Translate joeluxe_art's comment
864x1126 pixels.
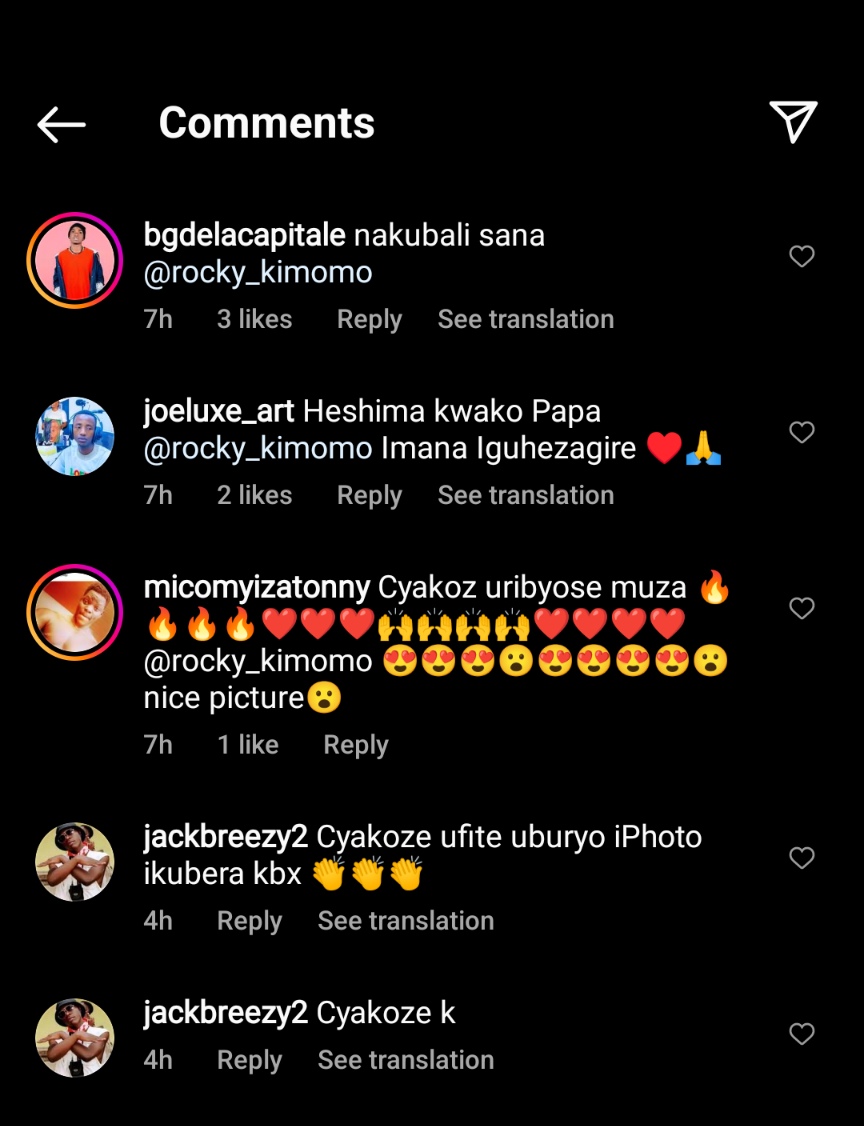point(525,496)
